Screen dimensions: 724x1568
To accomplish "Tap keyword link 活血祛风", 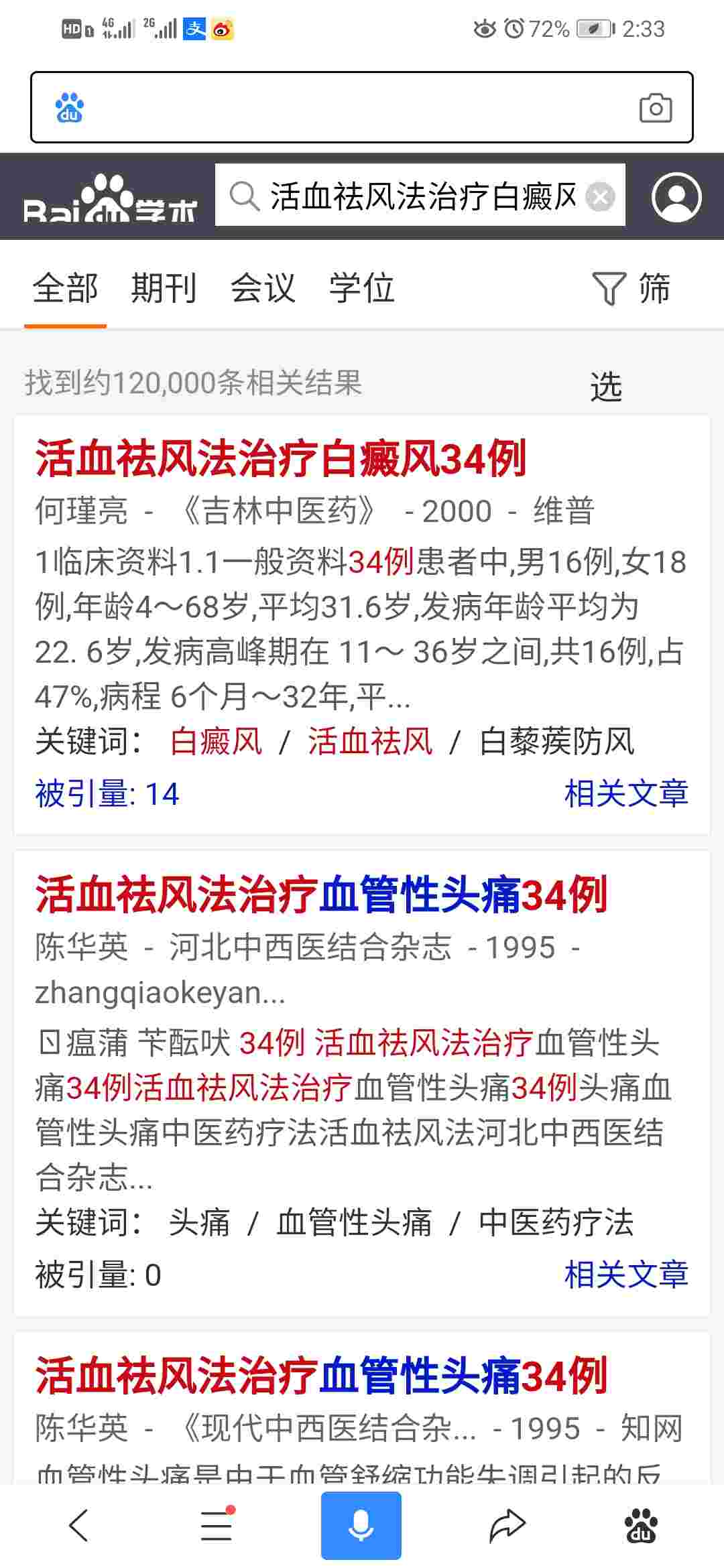I will point(370,742).
